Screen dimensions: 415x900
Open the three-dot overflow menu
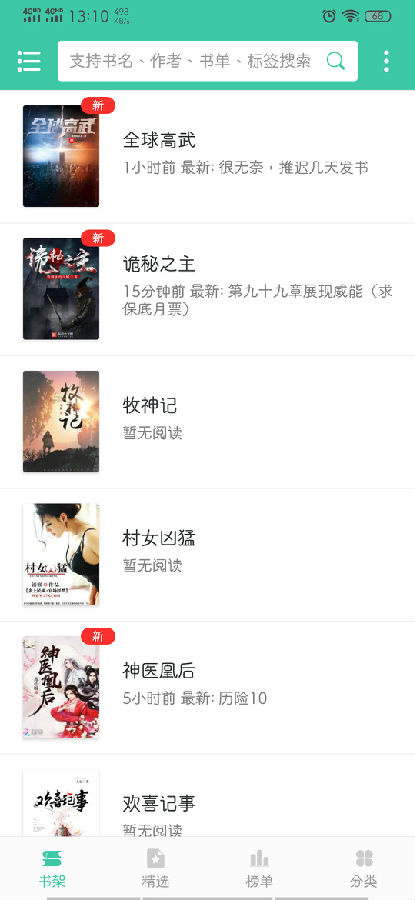(386, 61)
